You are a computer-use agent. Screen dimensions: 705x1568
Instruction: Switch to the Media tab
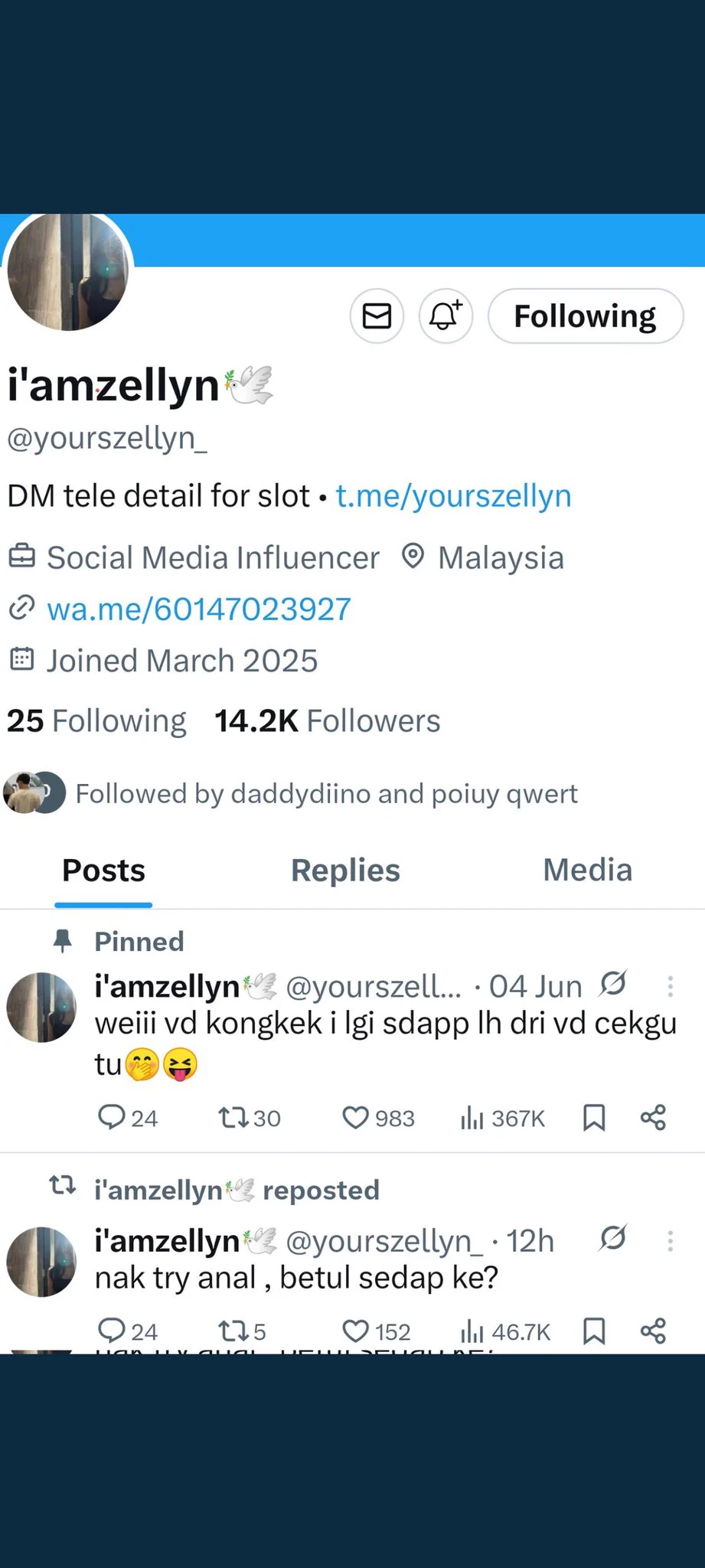(x=587, y=871)
